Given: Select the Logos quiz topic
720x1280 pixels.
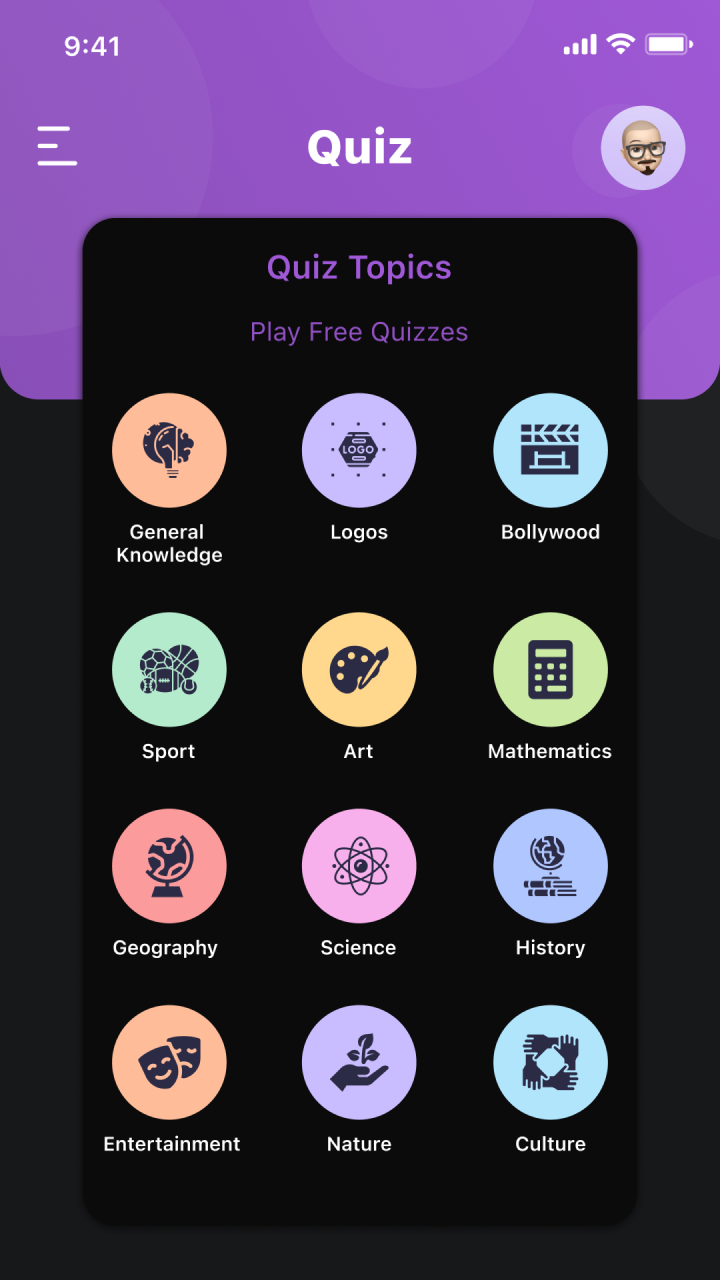Looking at the screenshot, I should (x=359, y=451).
